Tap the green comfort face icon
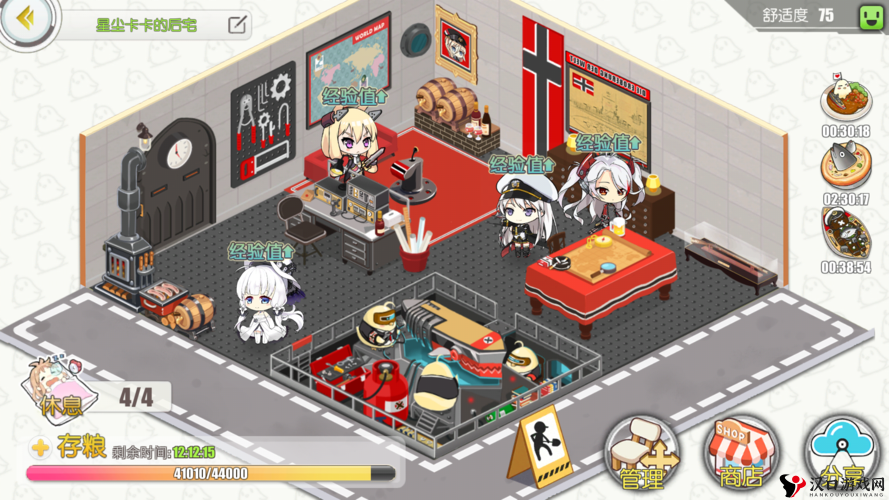 click(x=868, y=16)
